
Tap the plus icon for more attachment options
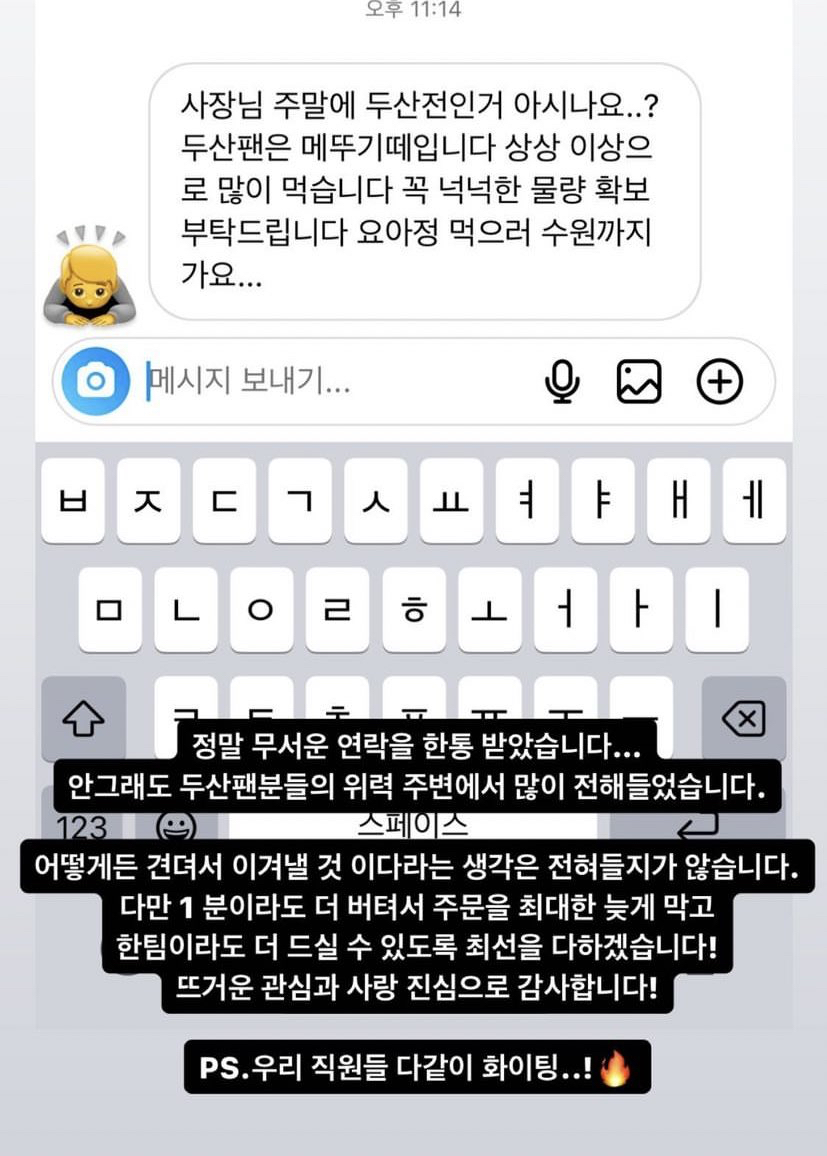click(719, 380)
